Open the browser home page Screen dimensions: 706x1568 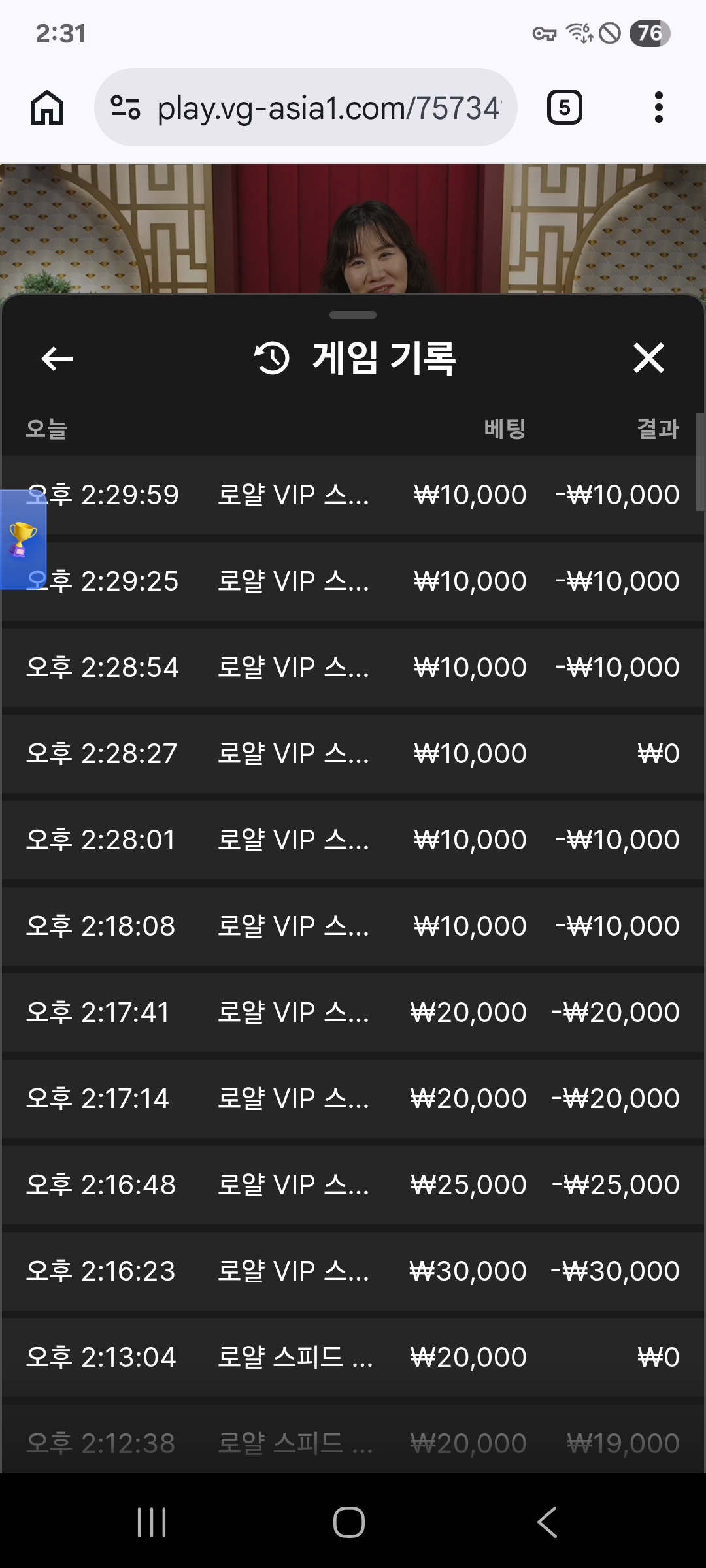(x=47, y=108)
